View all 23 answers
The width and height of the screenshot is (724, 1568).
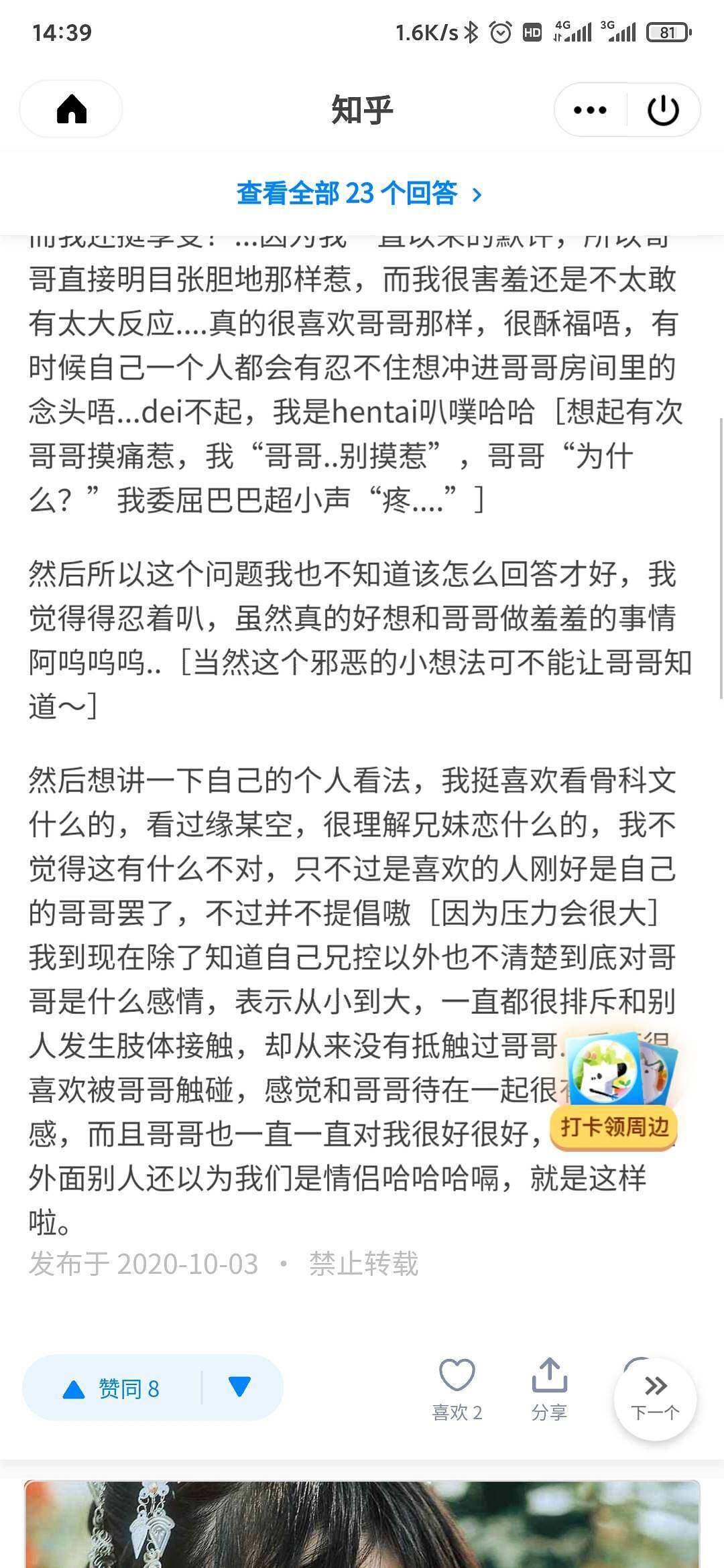(359, 194)
